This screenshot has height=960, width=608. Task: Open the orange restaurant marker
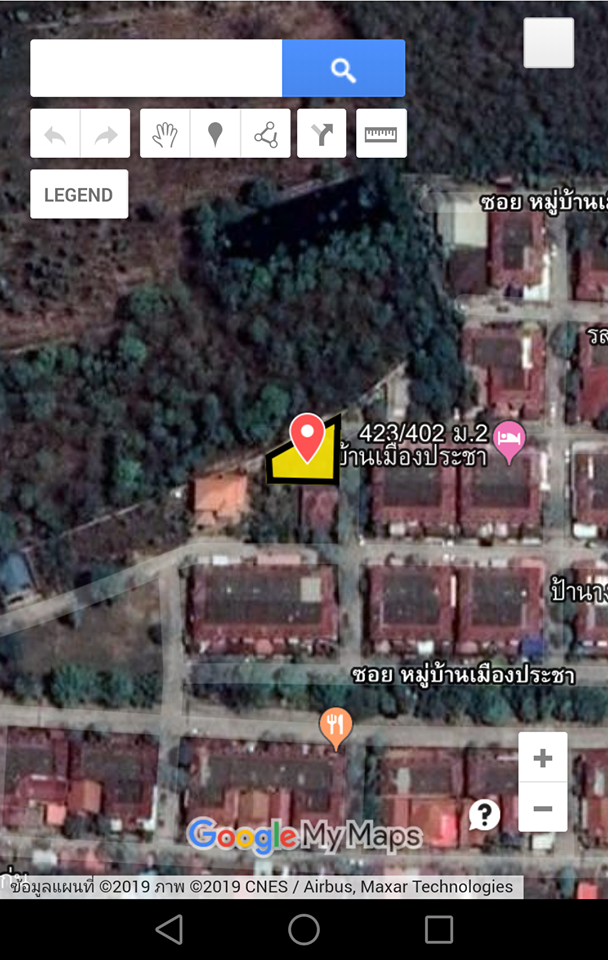tap(336, 727)
